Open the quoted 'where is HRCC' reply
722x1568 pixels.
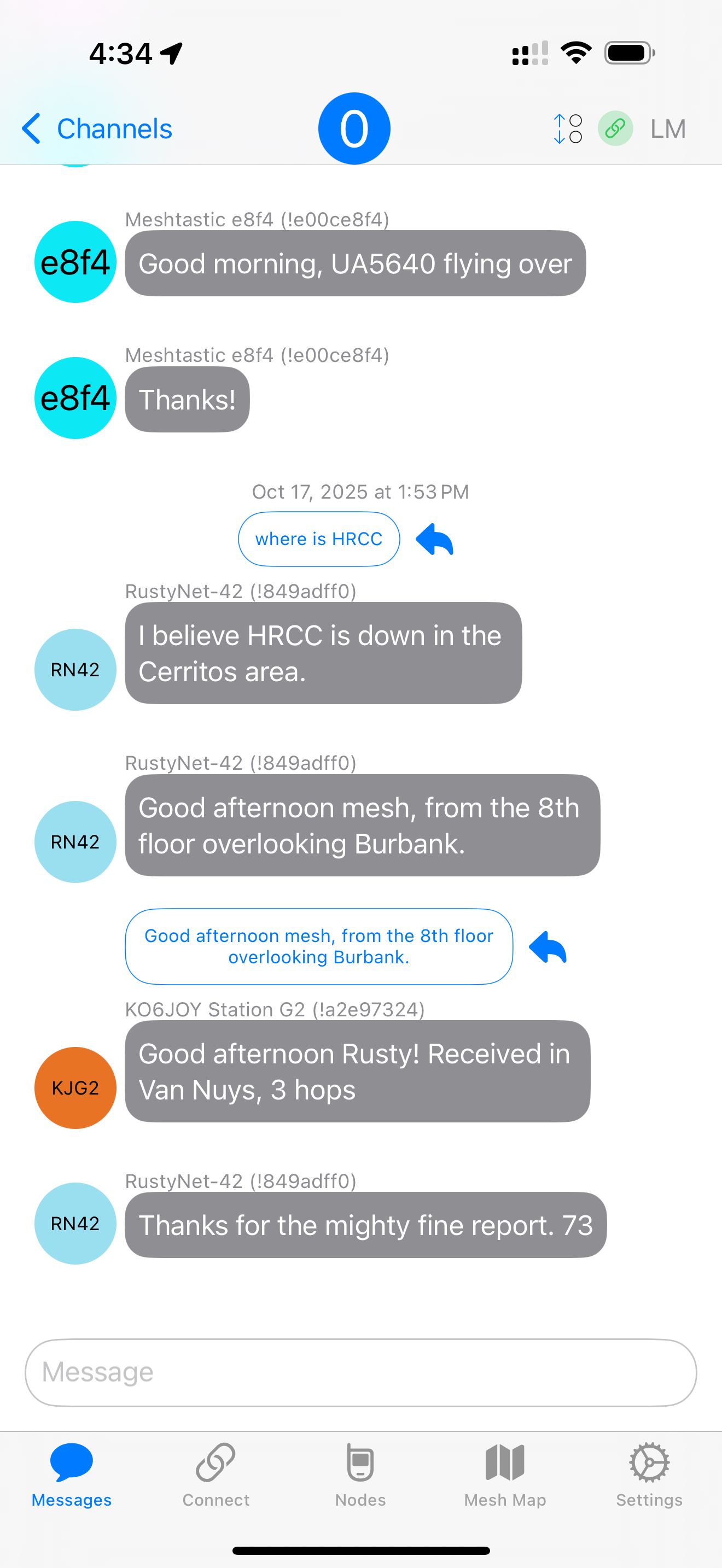(x=318, y=539)
